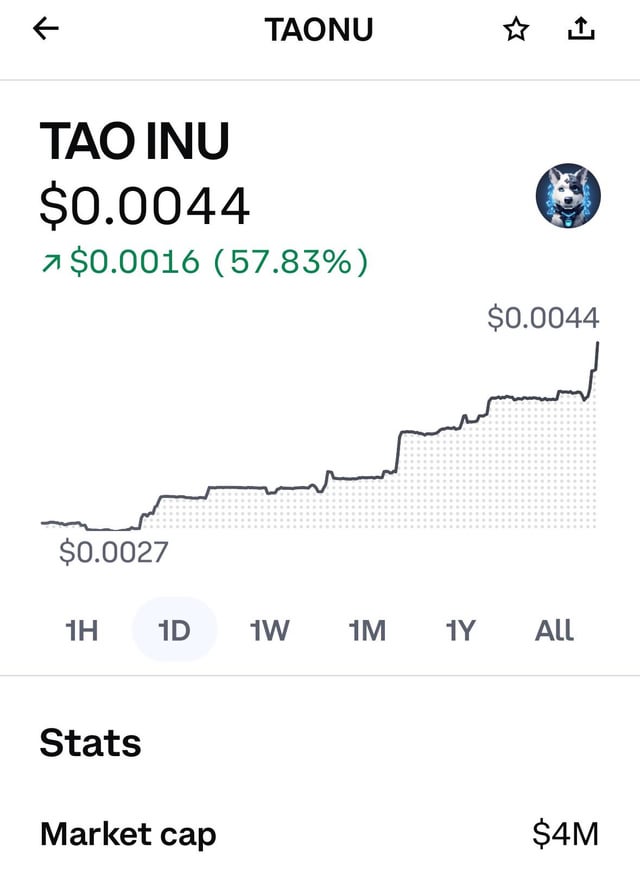
Task: View the 1Y price chart
Action: coord(459,630)
